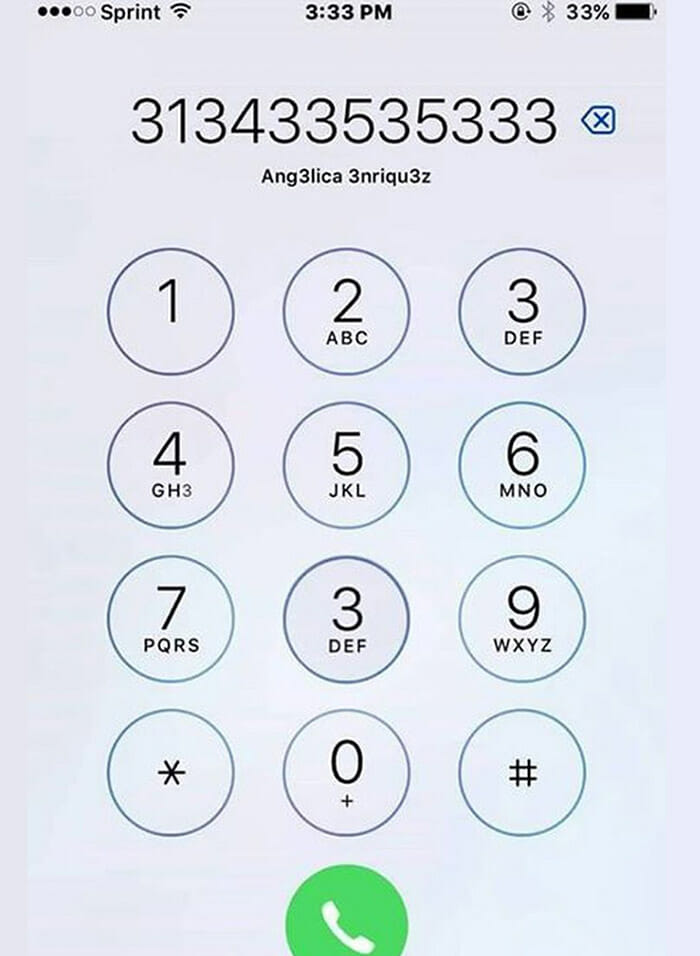Tap the asterisk key
The image size is (700, 956).
(x=171, y=773)
